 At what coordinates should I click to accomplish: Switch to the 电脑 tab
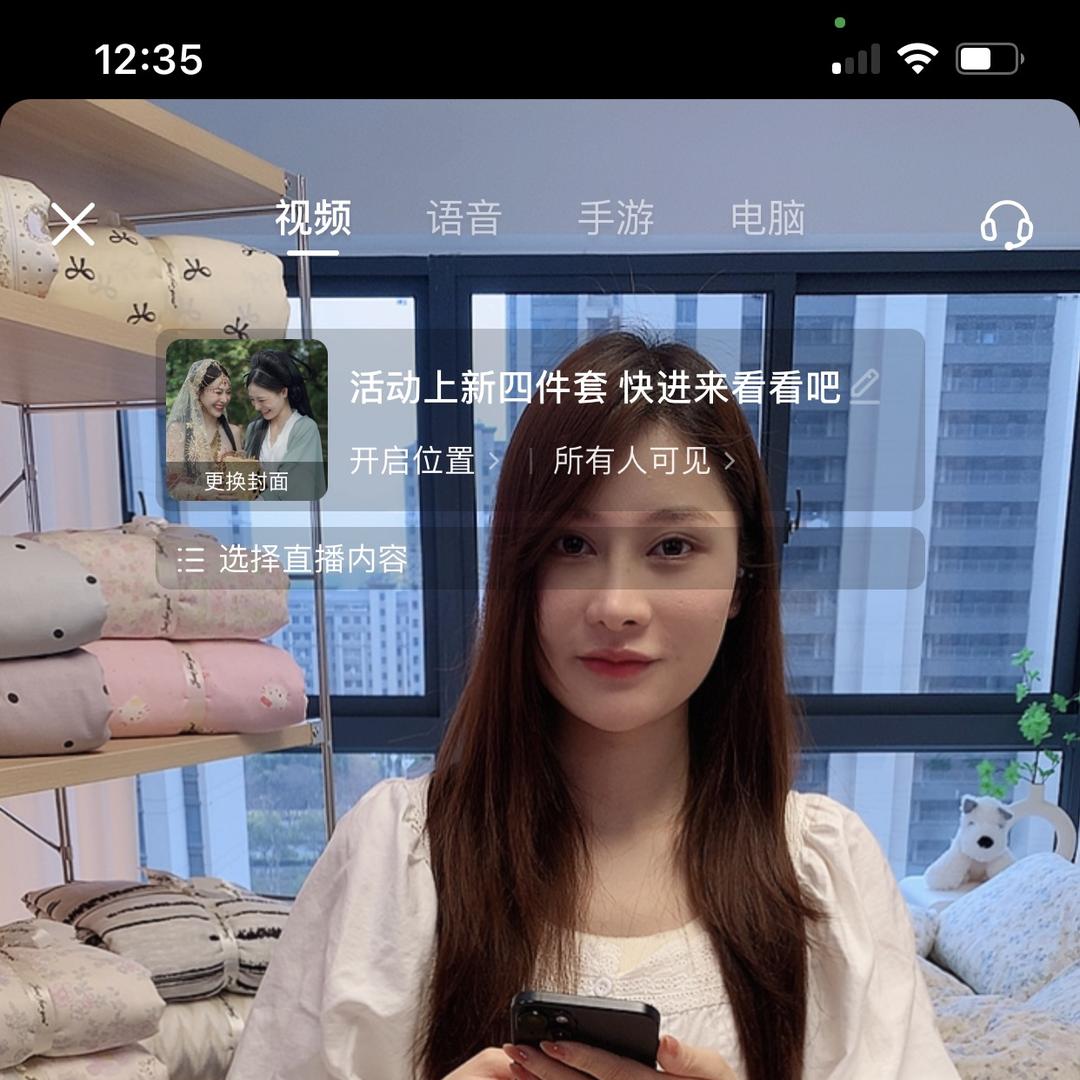tap(767, 218)
